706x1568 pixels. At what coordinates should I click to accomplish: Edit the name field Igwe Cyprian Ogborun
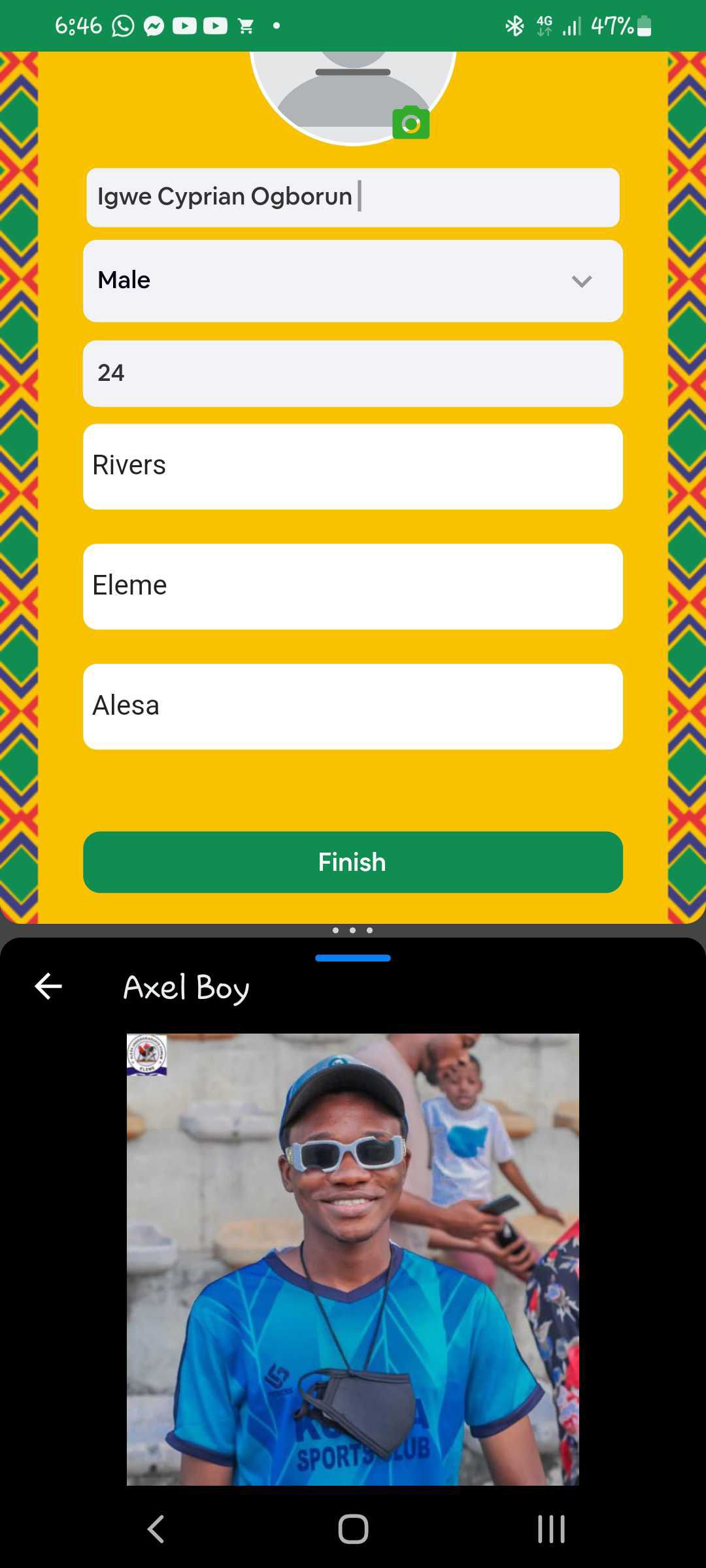[353, 197]
